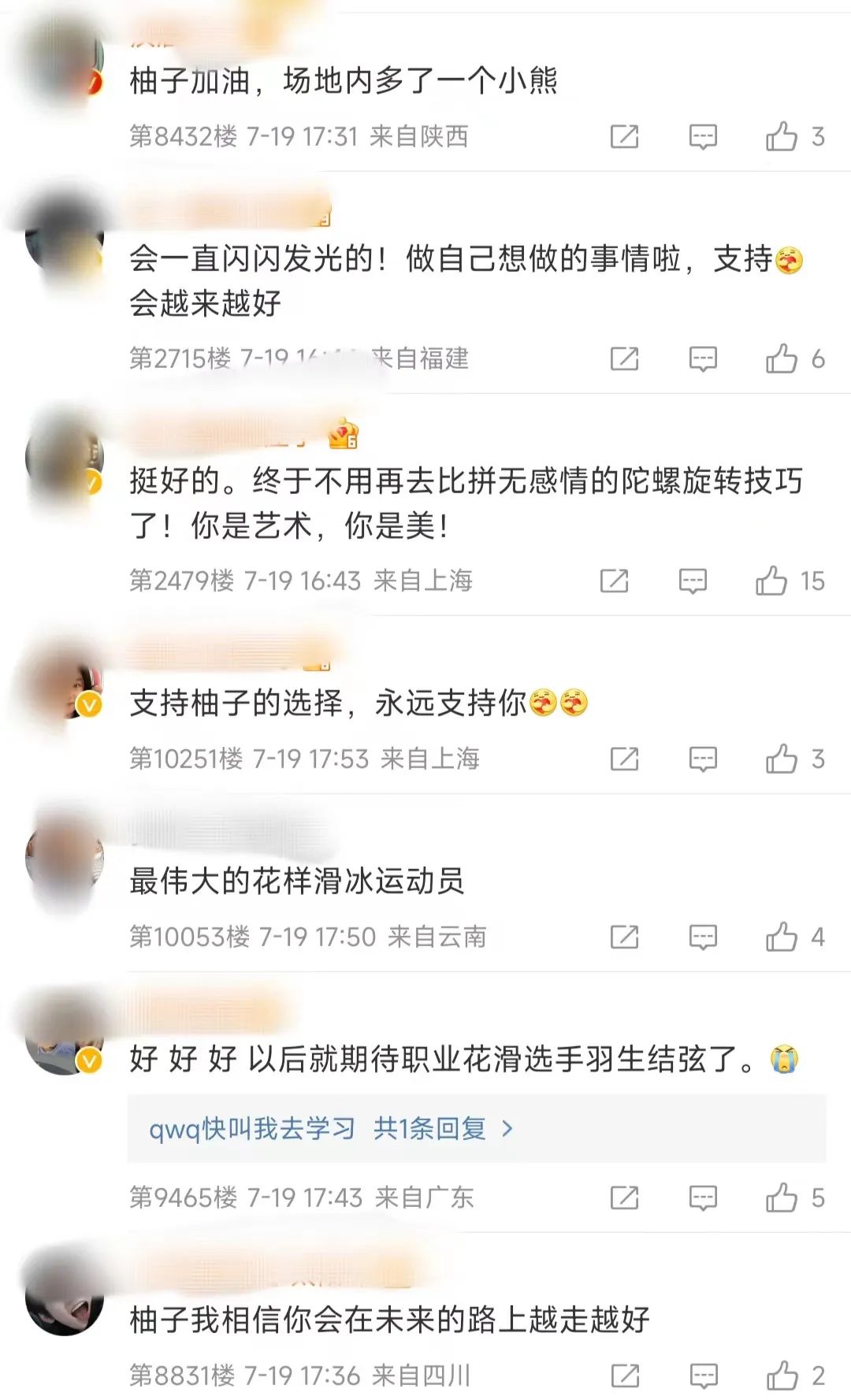
Task: Reply to the comment on floor 10251
Action: 702,759
